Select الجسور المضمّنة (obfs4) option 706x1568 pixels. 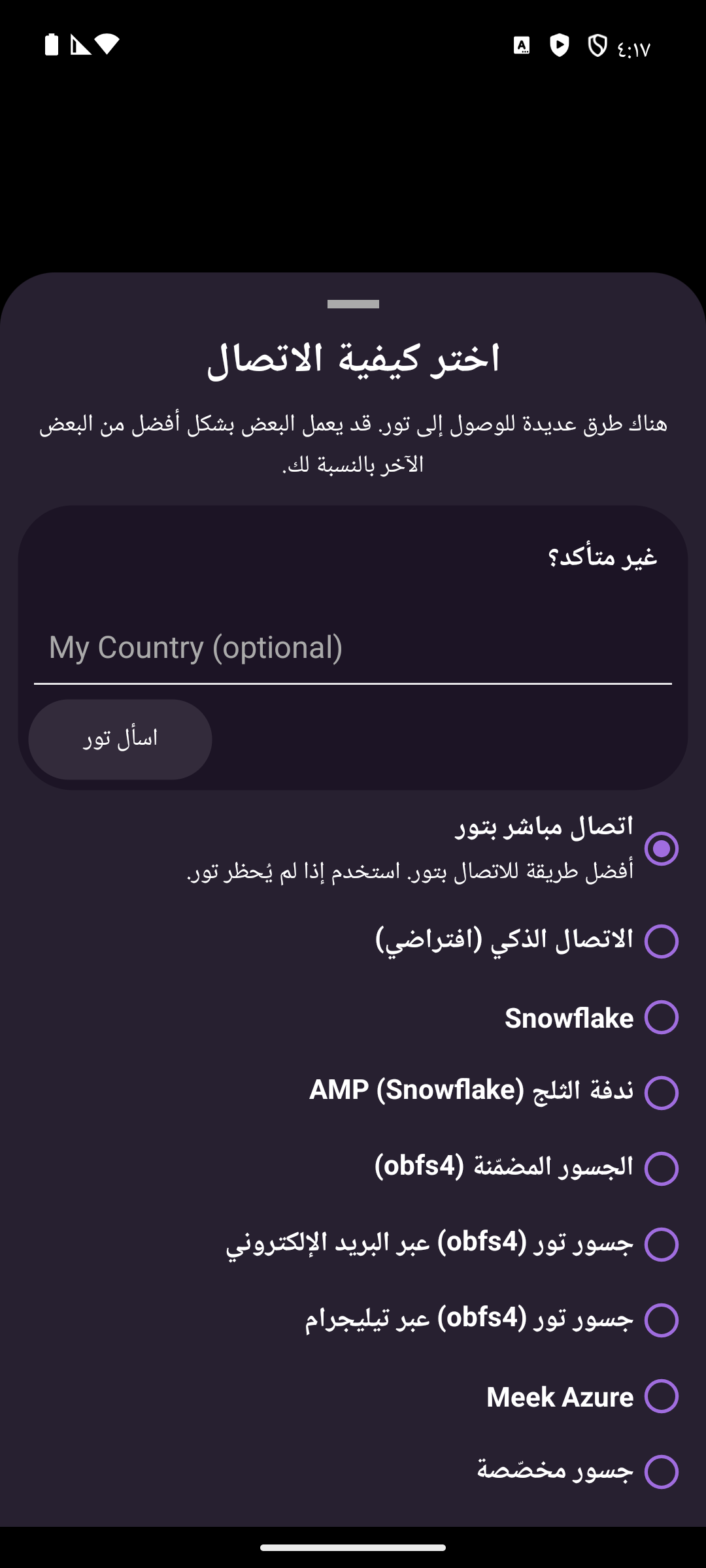(661, 1168)
